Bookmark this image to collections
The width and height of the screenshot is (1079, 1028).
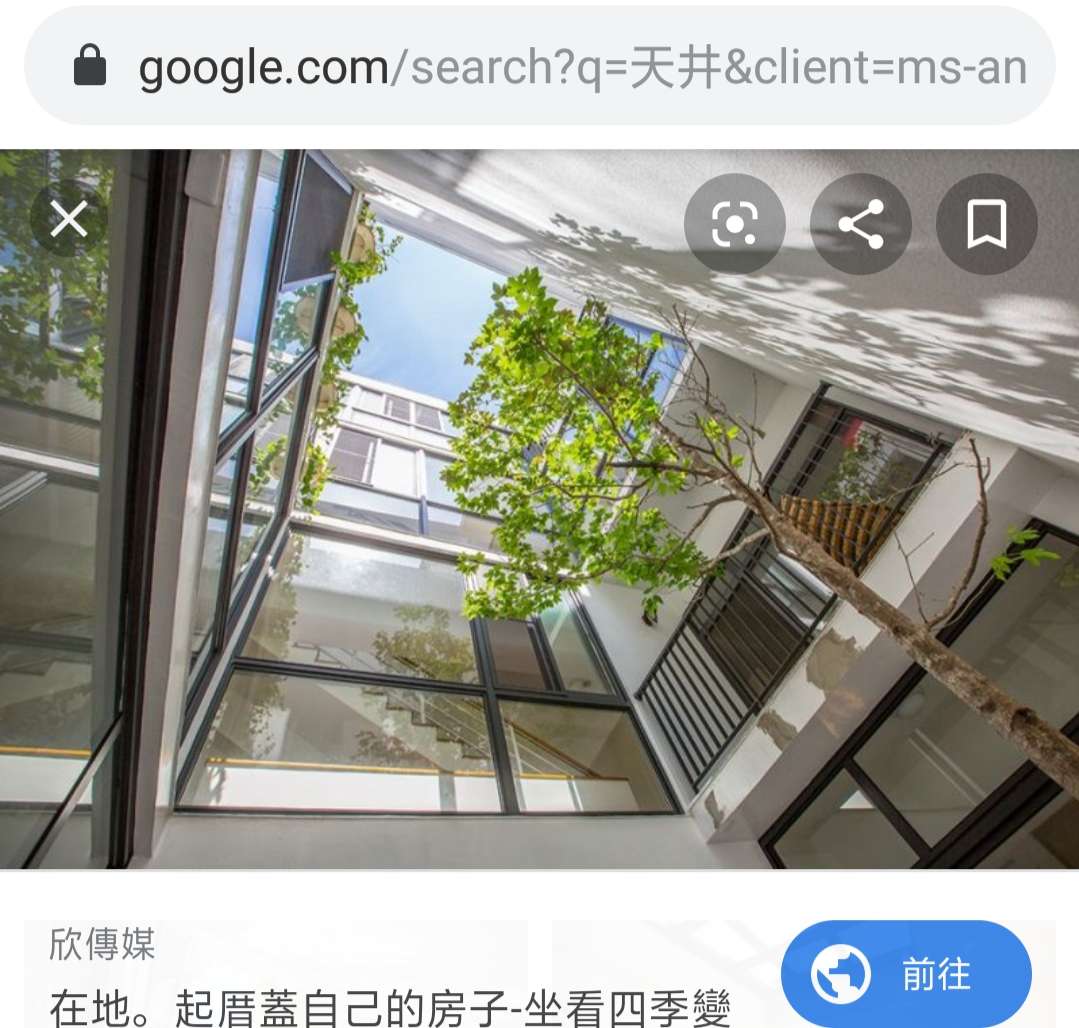coord(986,225)
